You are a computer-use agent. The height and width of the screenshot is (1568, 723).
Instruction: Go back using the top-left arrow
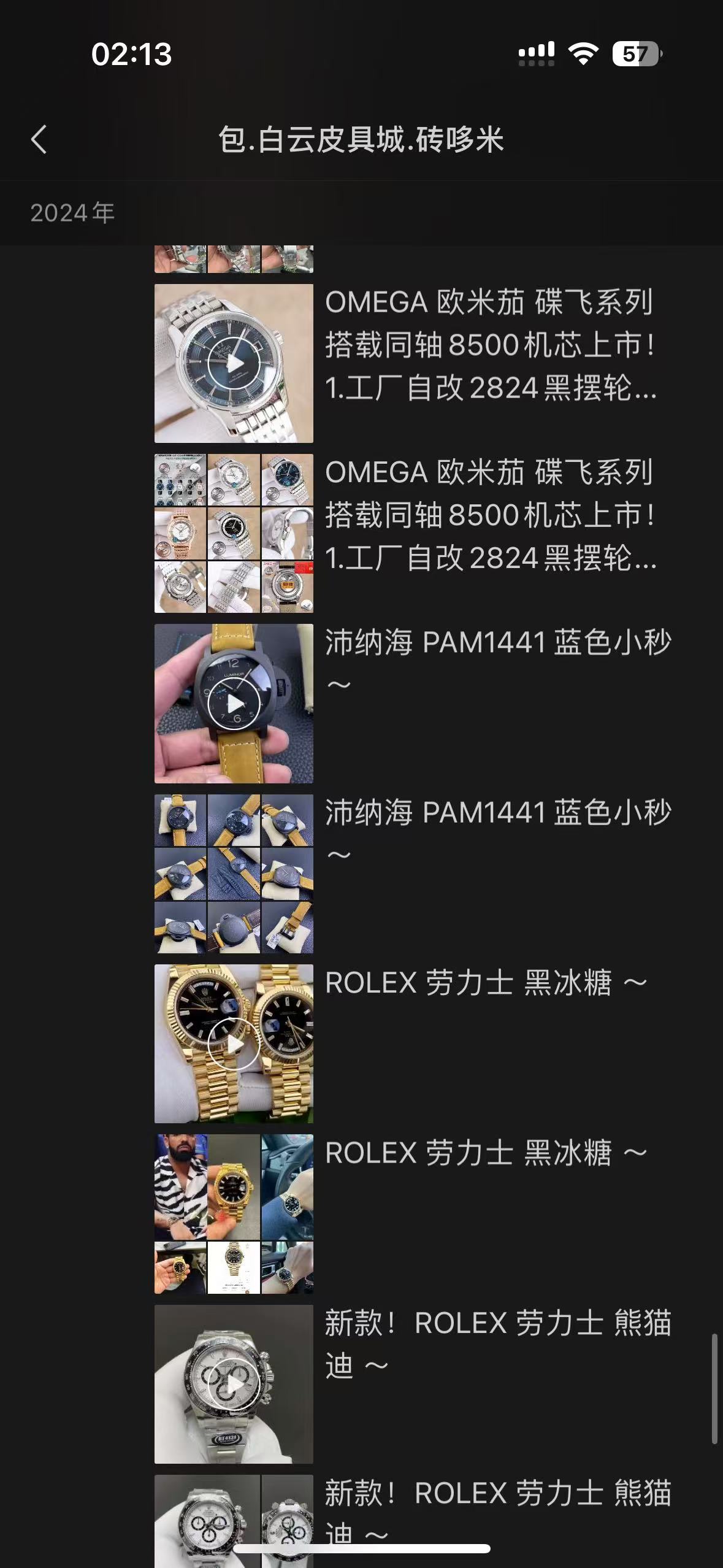[39, 139]
